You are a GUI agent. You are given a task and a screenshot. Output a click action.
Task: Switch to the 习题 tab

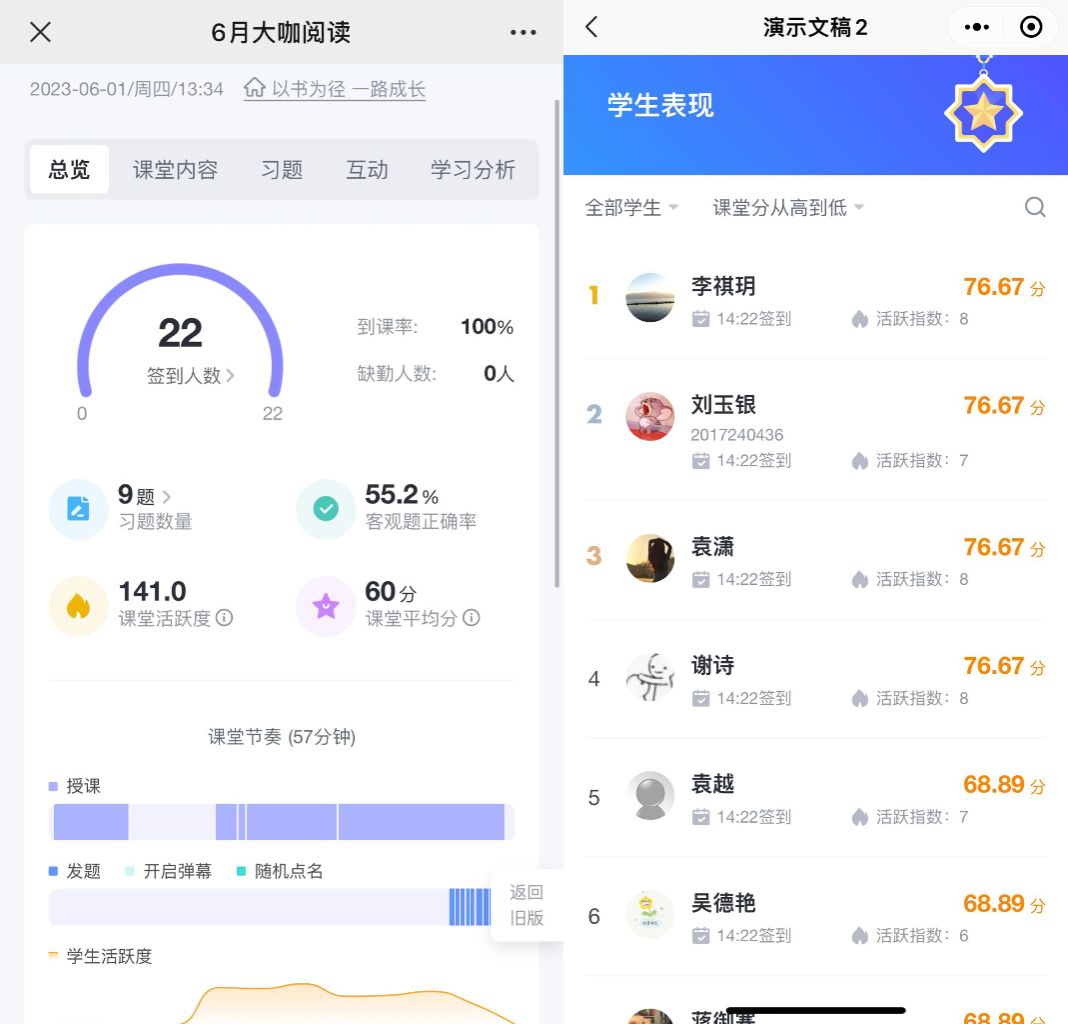pos(282,170)
